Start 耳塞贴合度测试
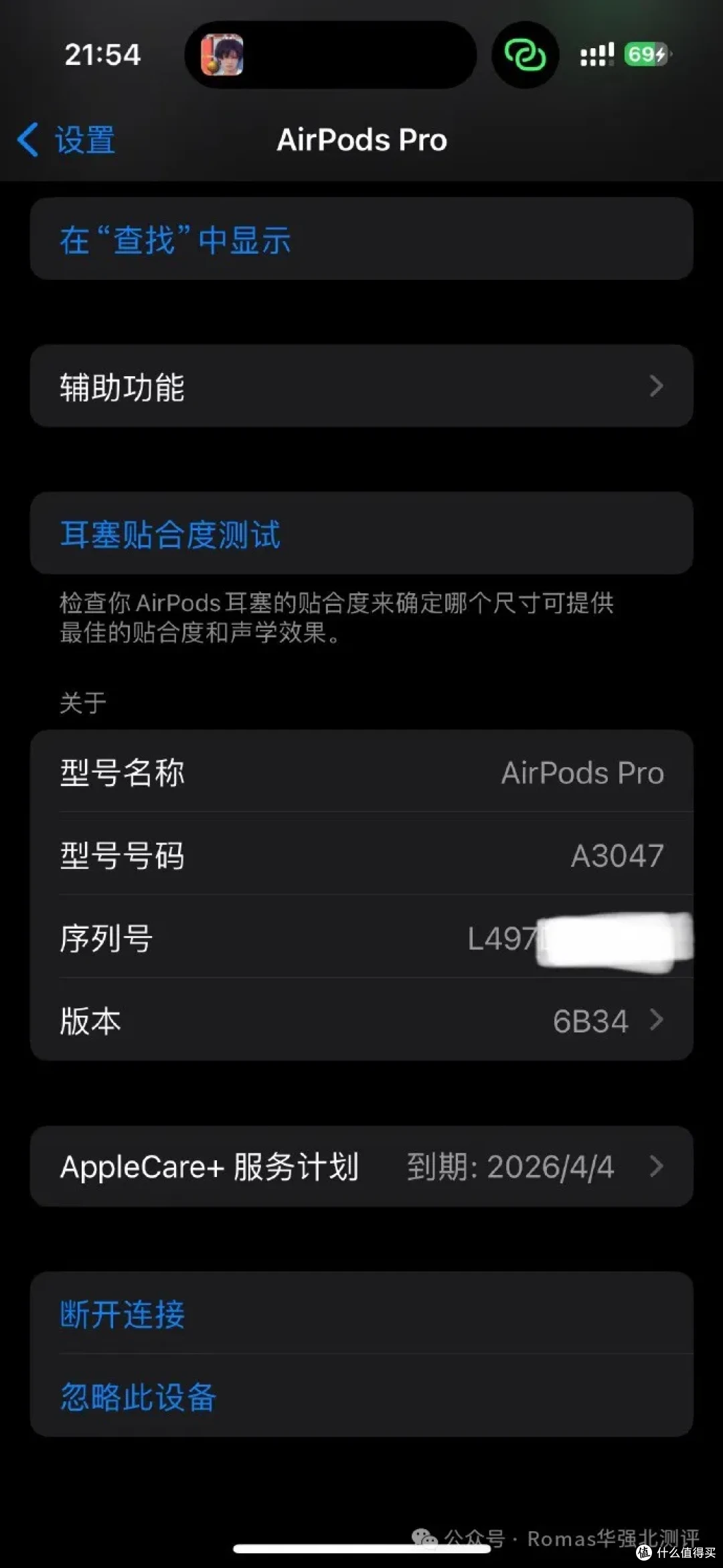Image resolution: width=723 pixels, height=1568 pixels. (171, 534)
